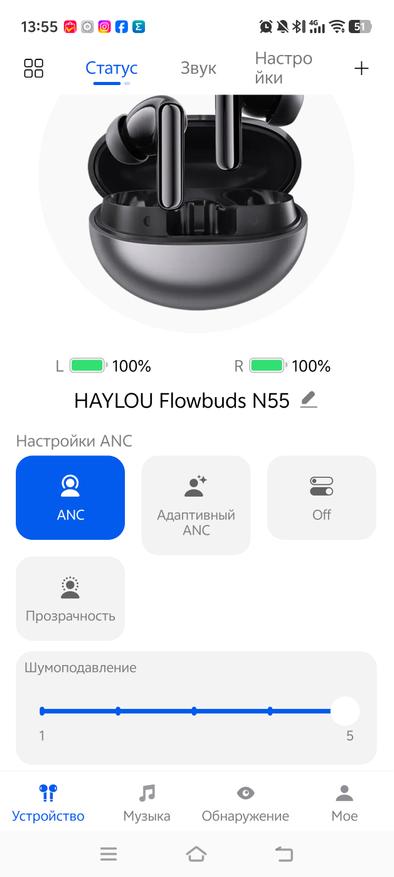Tap the plus icon to add device

tap(362, 68)
